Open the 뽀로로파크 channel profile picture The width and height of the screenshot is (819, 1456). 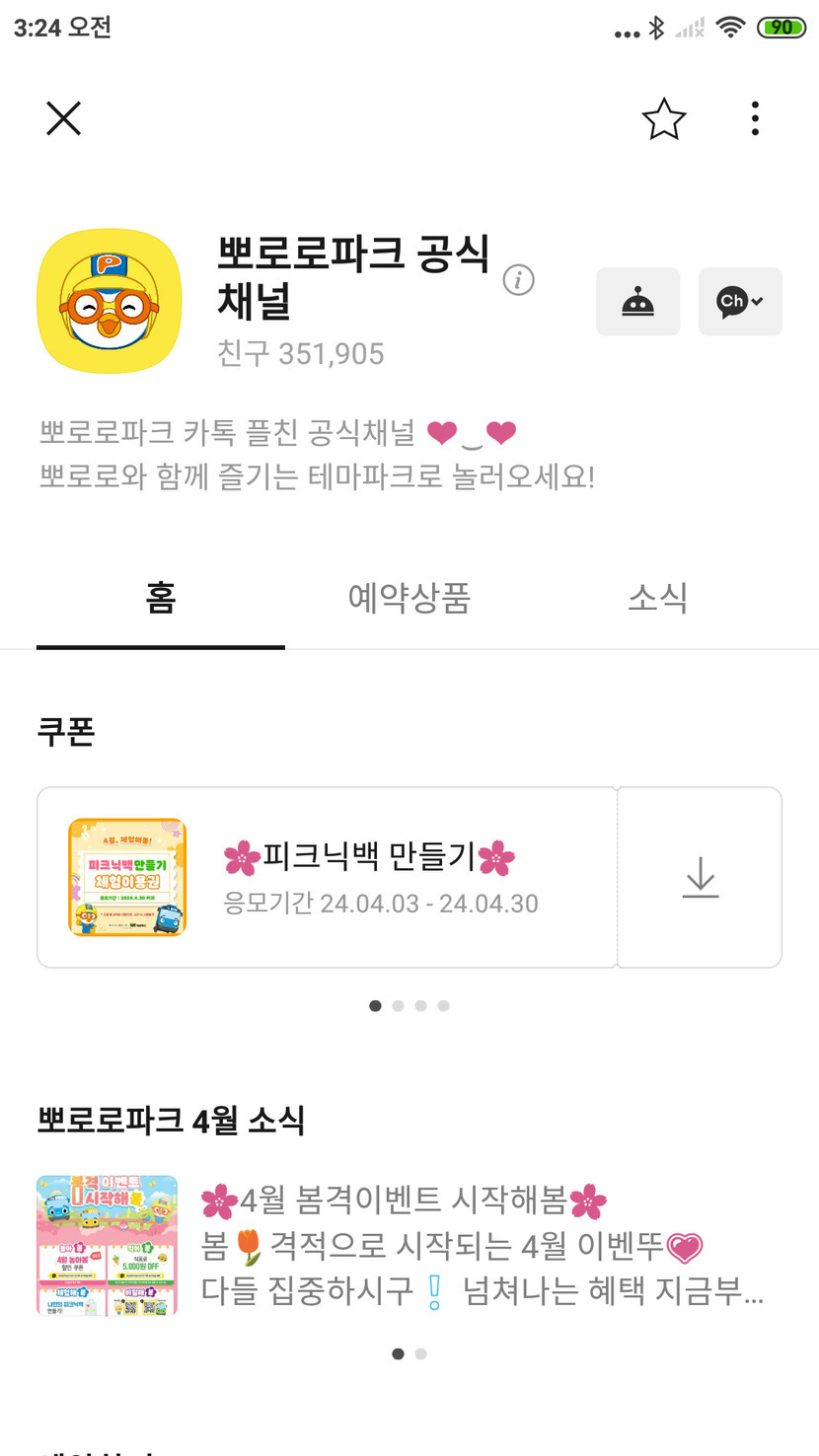(110, 302)
